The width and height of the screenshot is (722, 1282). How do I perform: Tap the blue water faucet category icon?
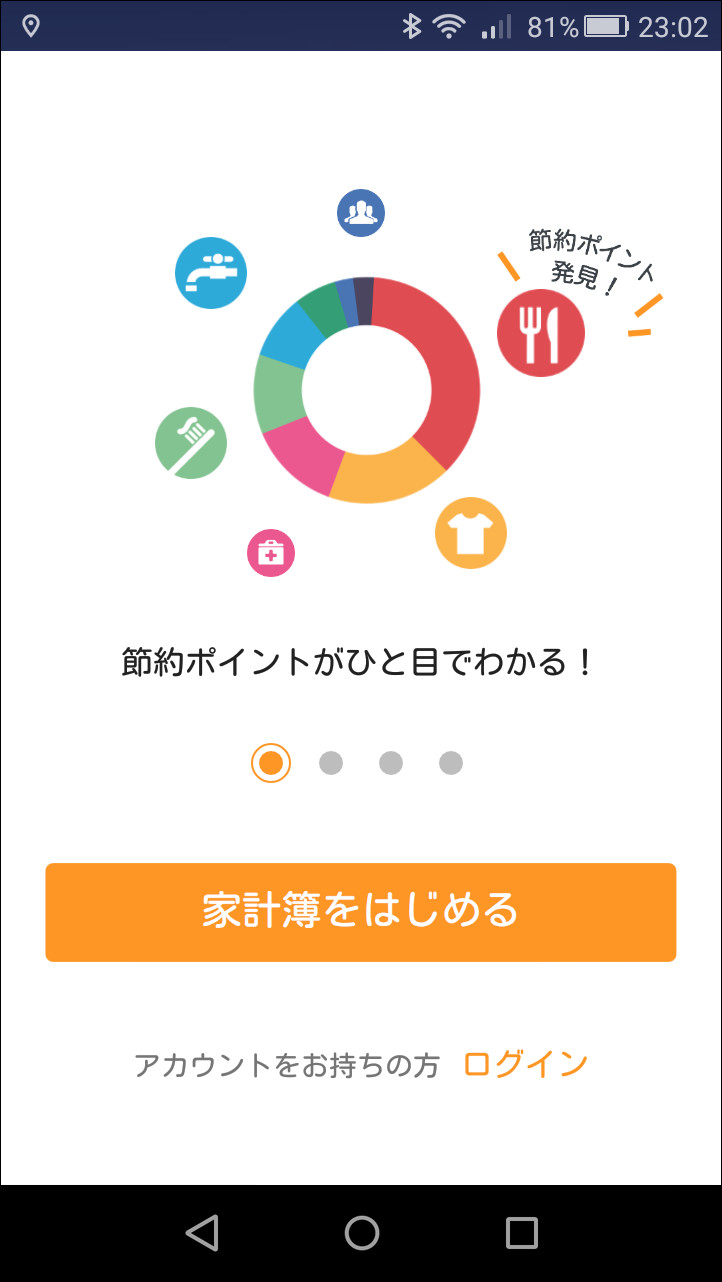pyautogui.click(x=211, y=273)
